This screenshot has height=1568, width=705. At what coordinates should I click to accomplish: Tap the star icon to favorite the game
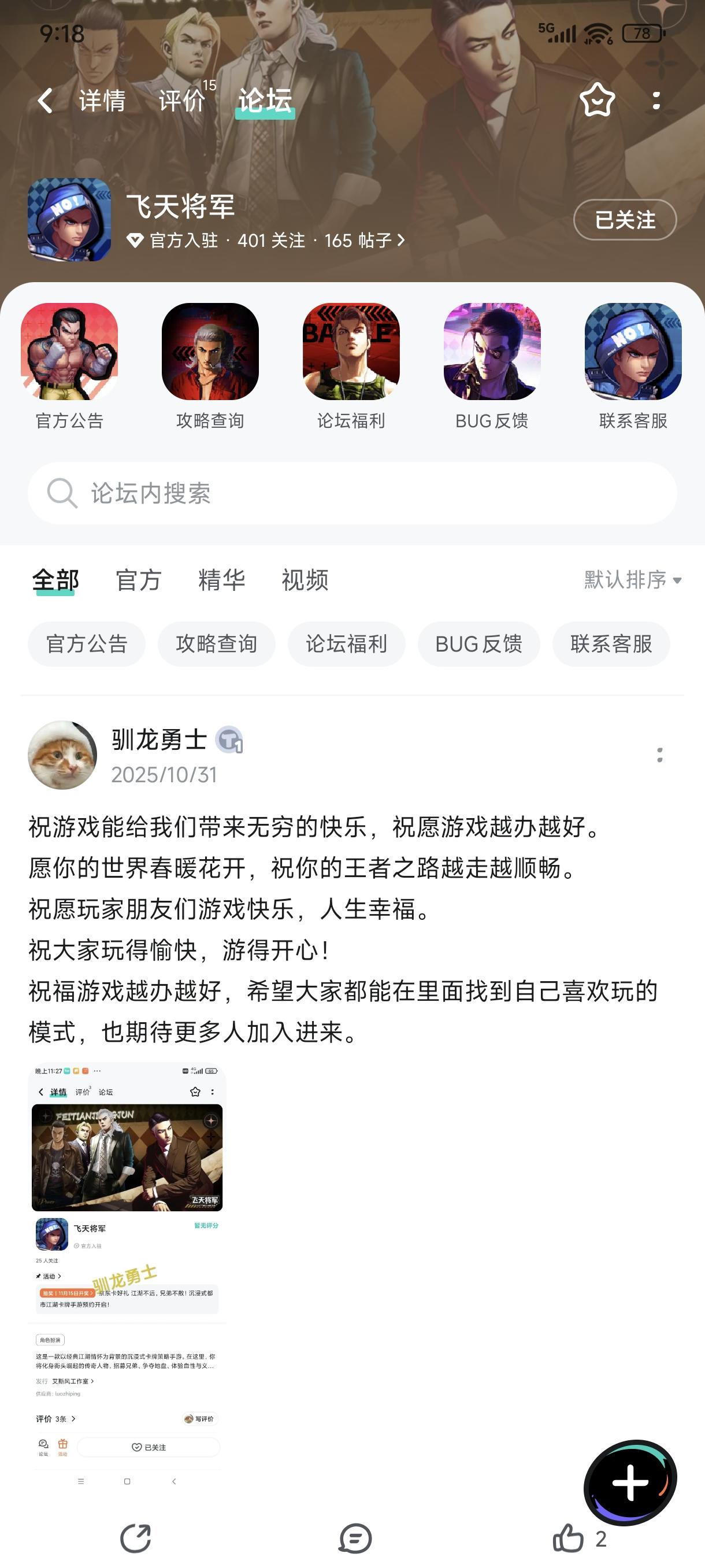pyautogui.click(x=597, y=101)
